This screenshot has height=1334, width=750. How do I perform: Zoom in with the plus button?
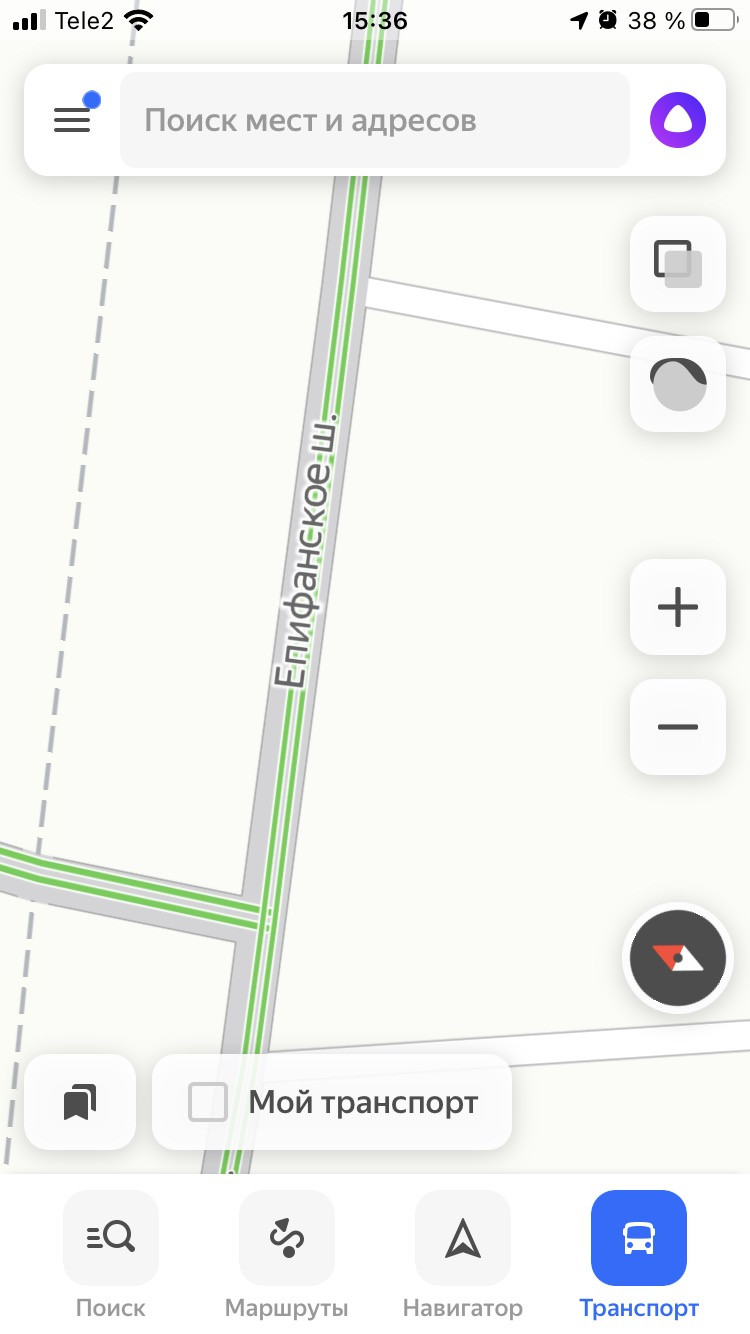677,607
